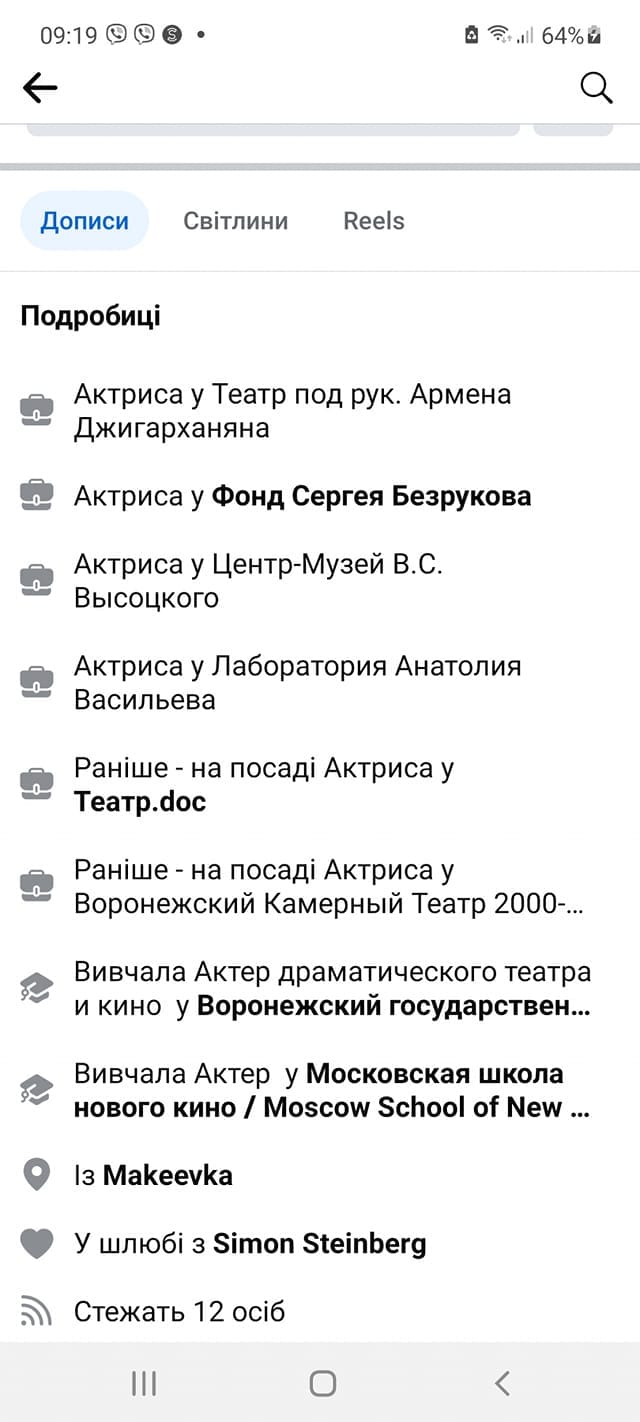Open recent apps from navigation bar

144,1383
